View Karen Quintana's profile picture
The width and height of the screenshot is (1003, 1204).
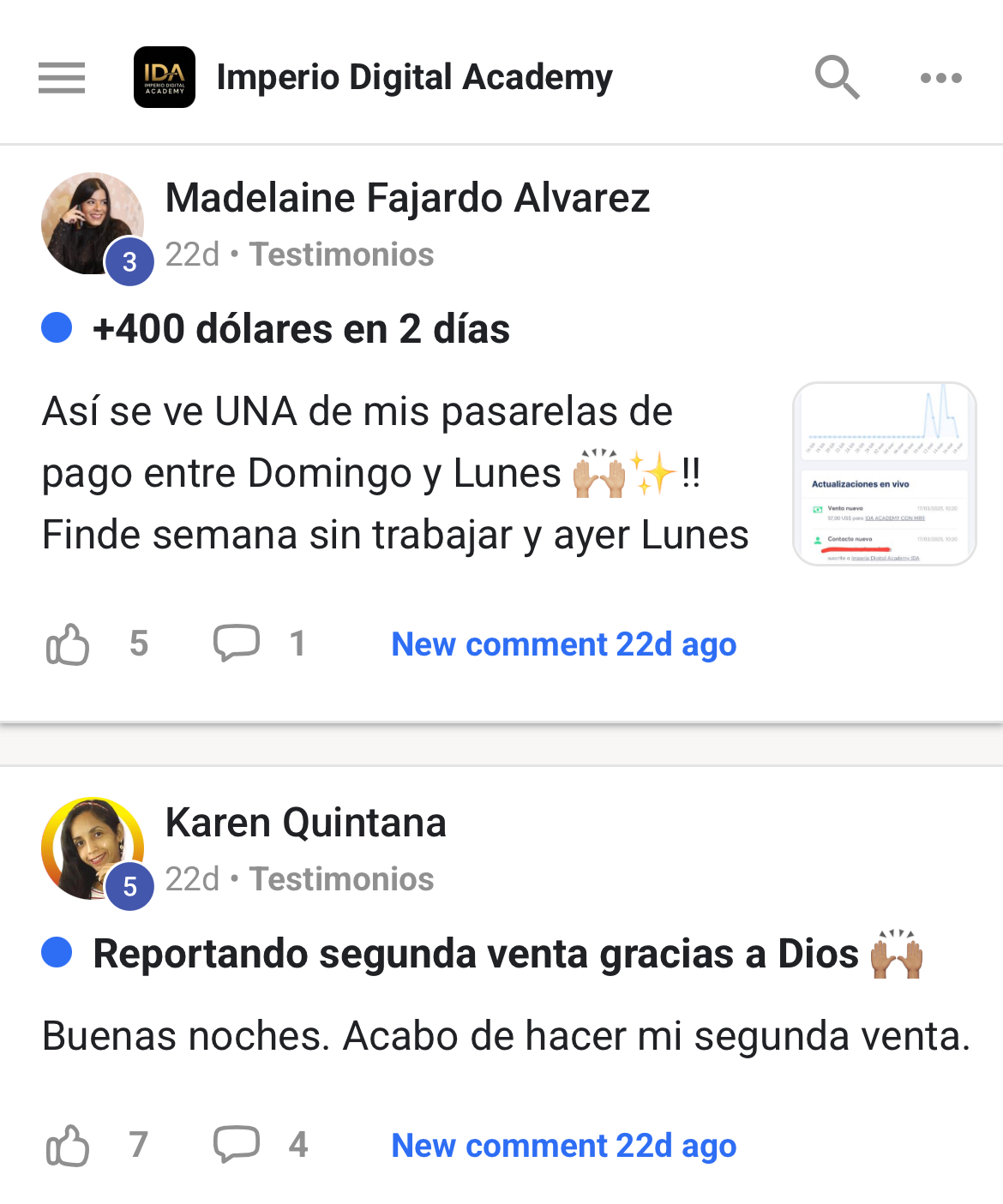click(x=92, y=848)
